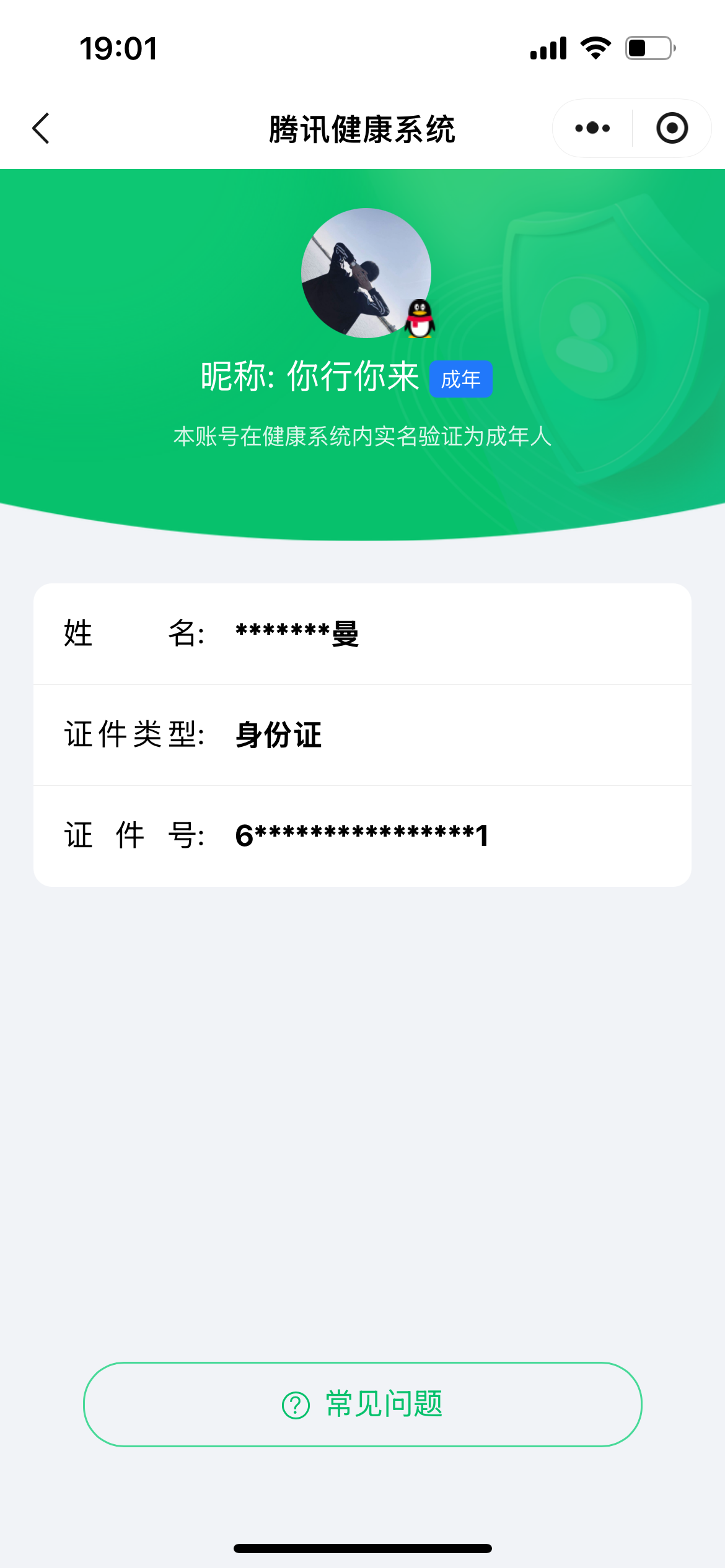This screenshot has width=725, height=1568.
Task: Tap the 腾讯健康系统 title
Action: 362,128
